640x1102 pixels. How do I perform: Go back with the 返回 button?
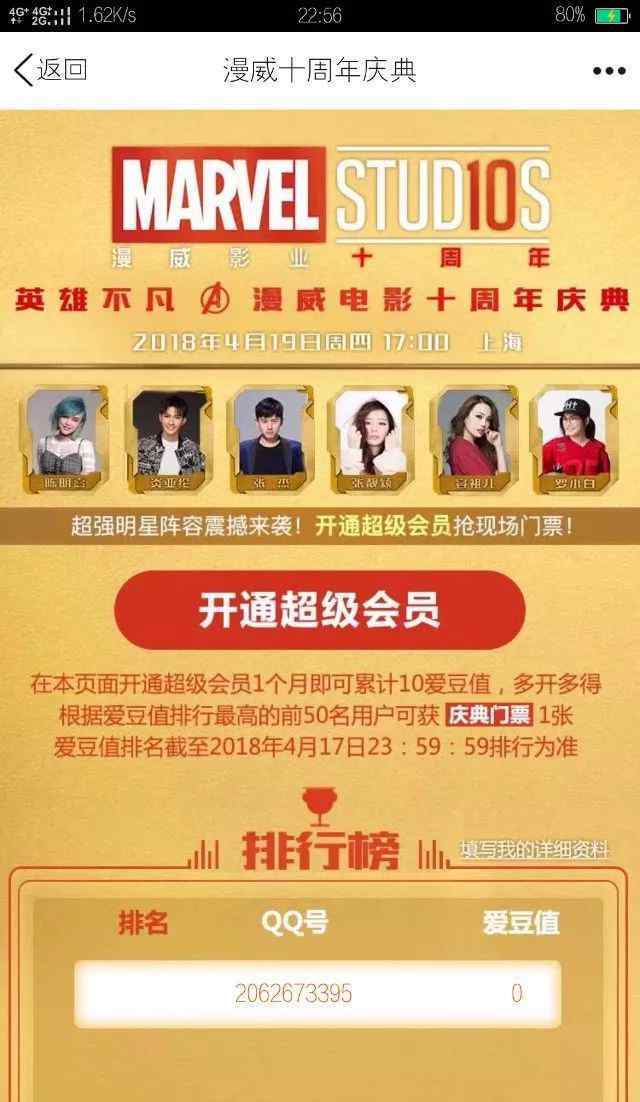coord(51,70)
